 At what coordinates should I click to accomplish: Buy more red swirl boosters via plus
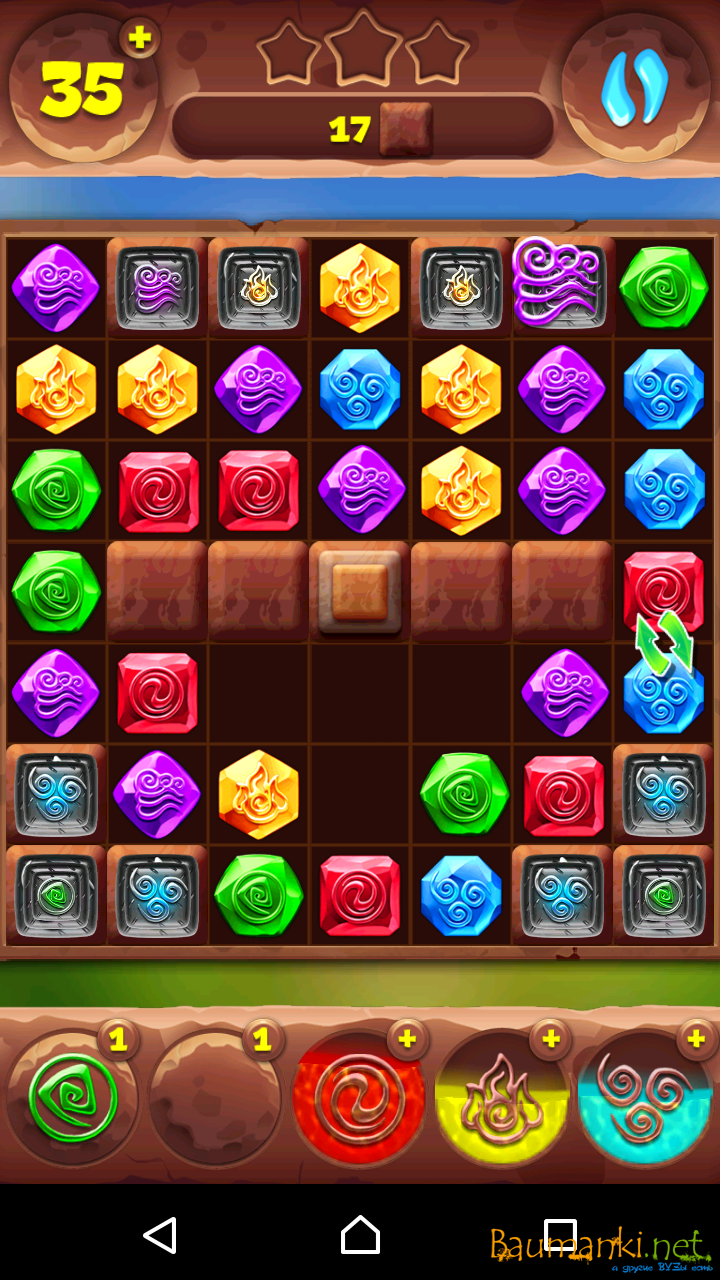point(407,1040)
